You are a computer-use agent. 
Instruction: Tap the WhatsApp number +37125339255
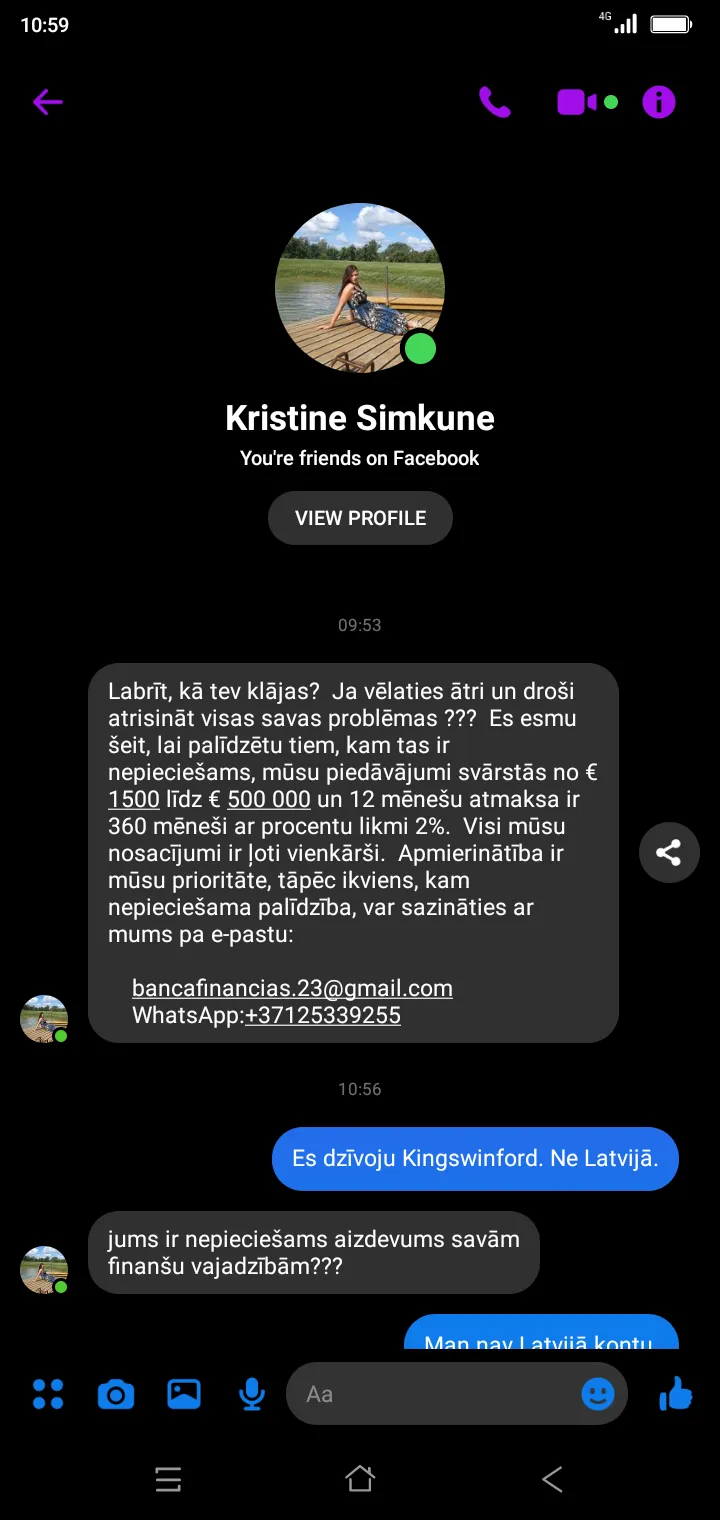pos(323,1016)
